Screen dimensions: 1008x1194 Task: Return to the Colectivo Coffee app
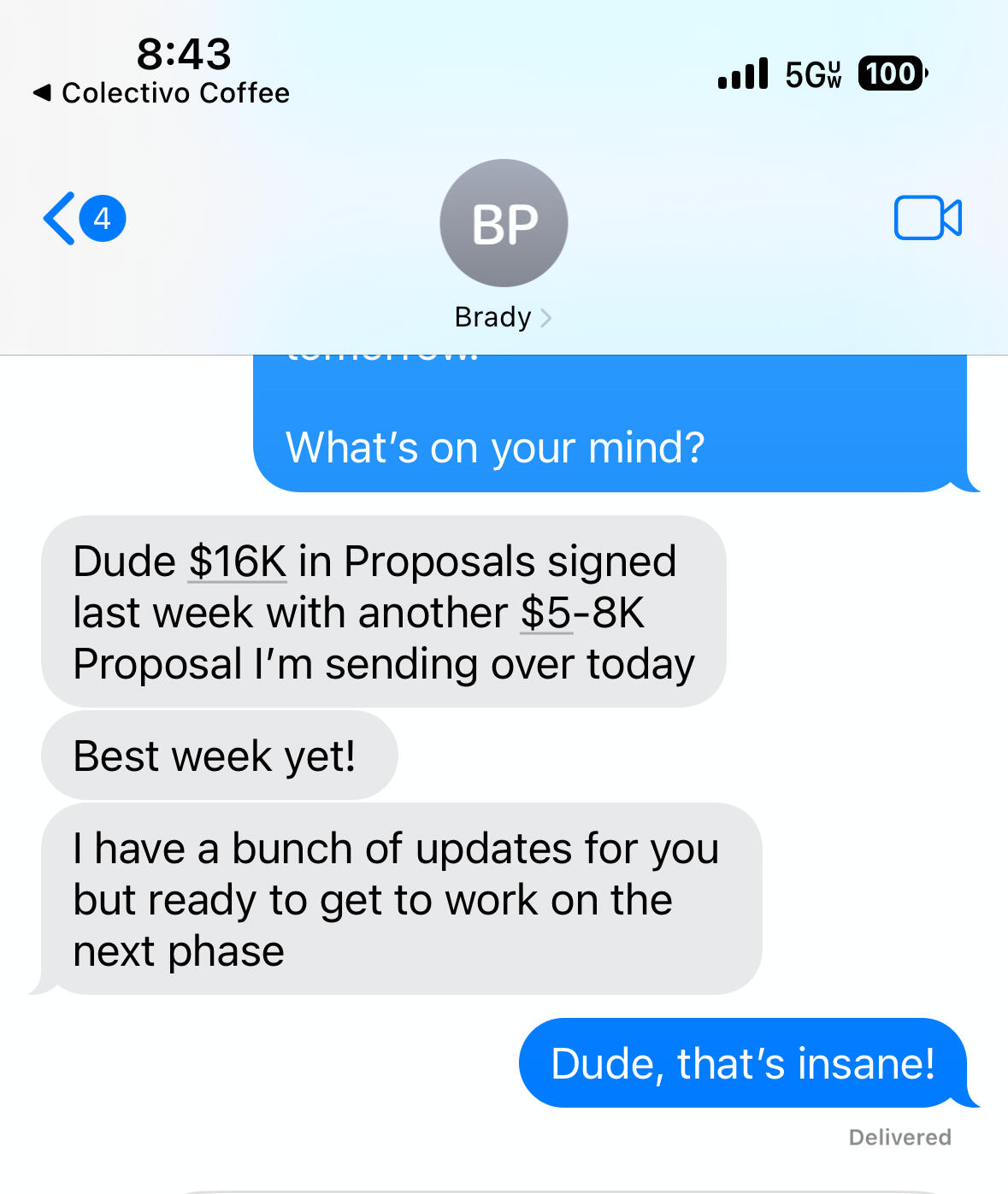coord(162,92)
